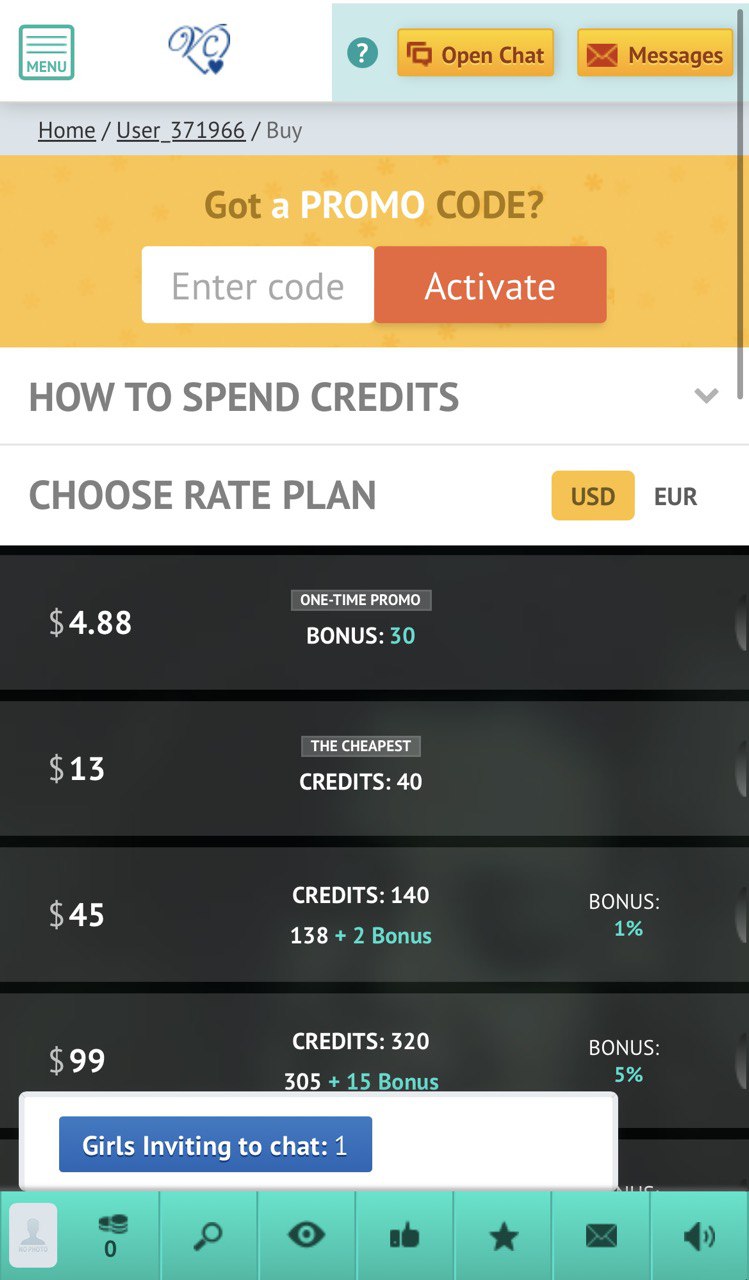Switch currency to EUR
Screen dimensions: 749x1280
tap(675, 496)
